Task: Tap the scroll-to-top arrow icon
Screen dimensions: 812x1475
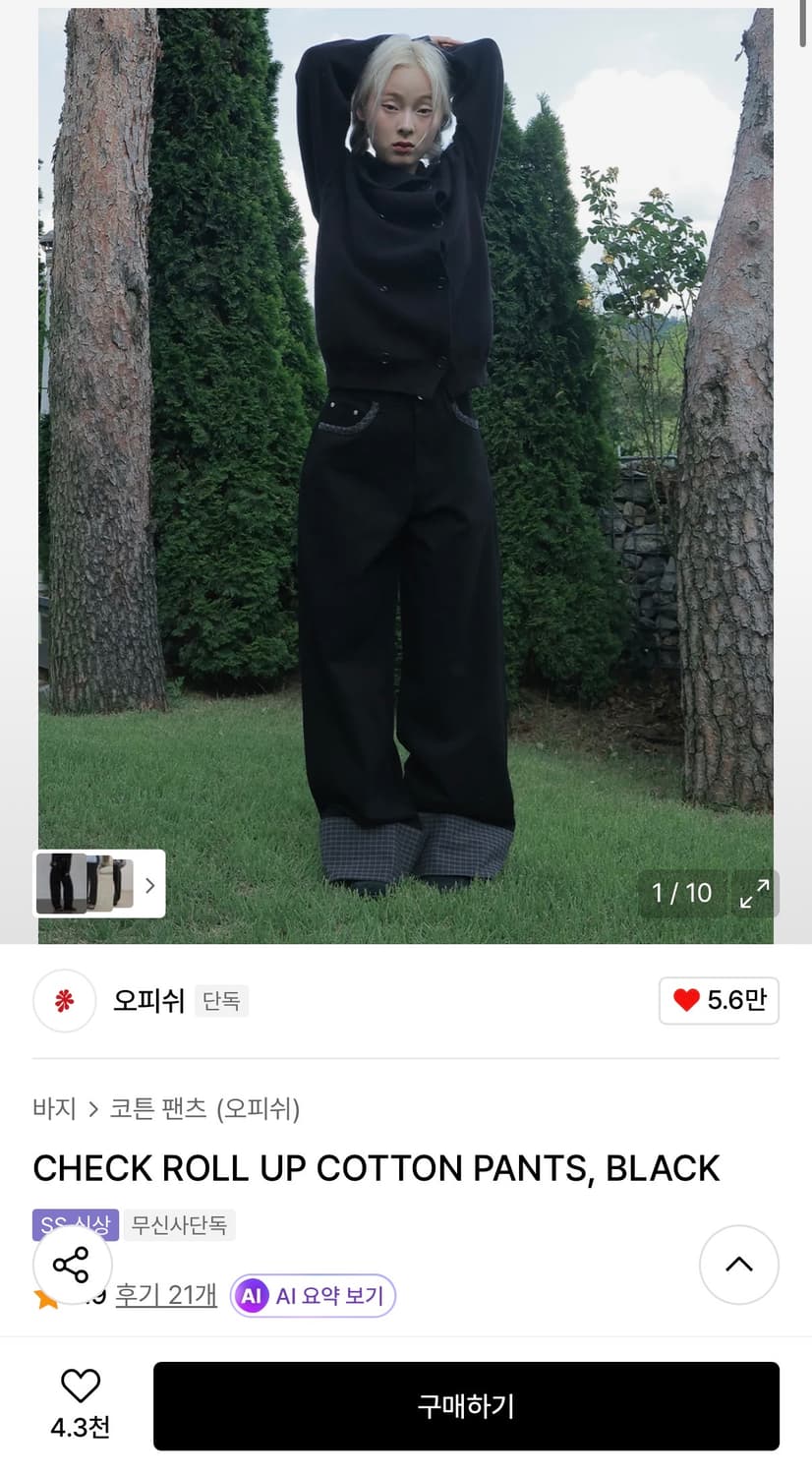Action: click(738, 1265)
